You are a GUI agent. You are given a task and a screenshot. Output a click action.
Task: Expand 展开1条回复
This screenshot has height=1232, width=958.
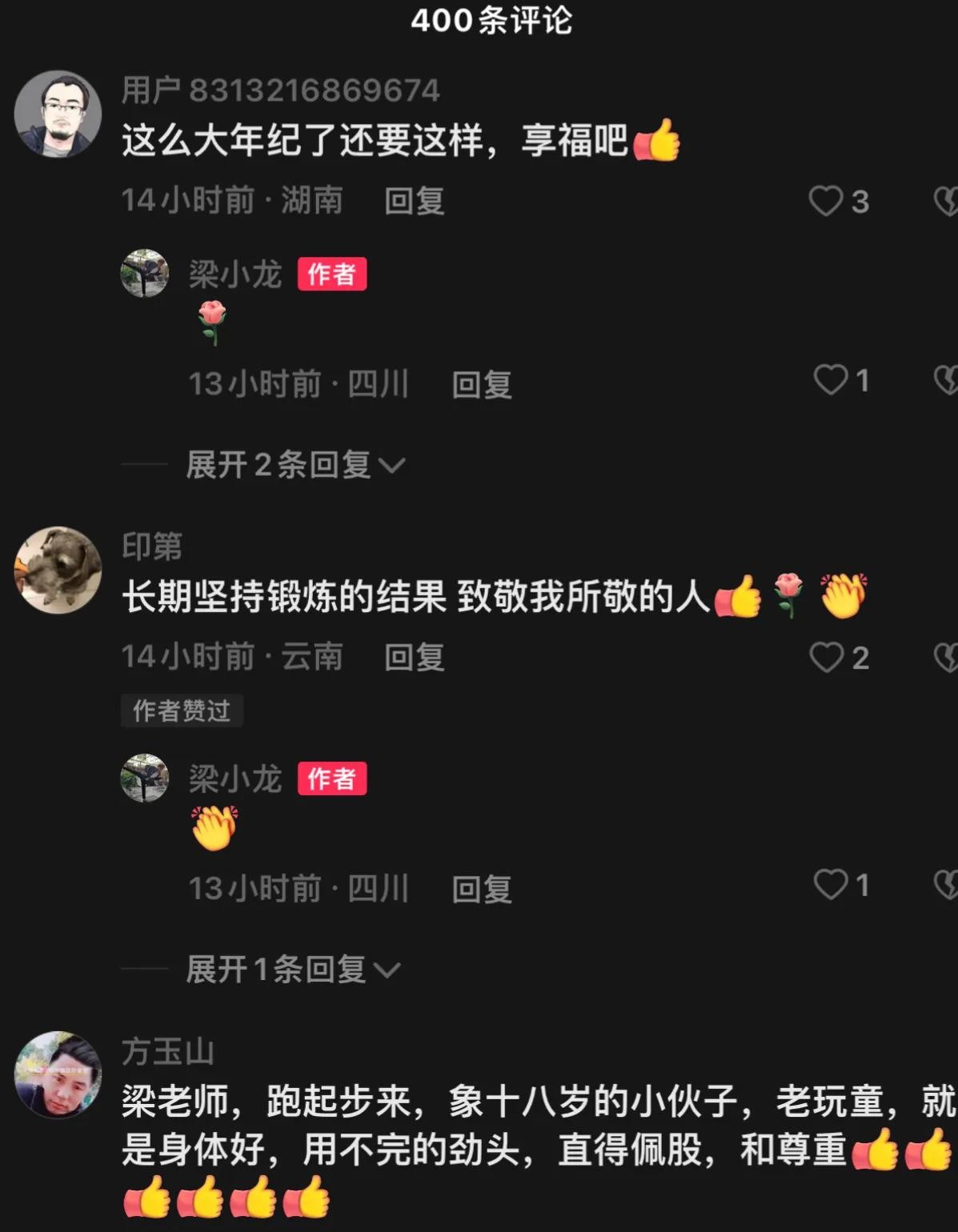[292, 970]
